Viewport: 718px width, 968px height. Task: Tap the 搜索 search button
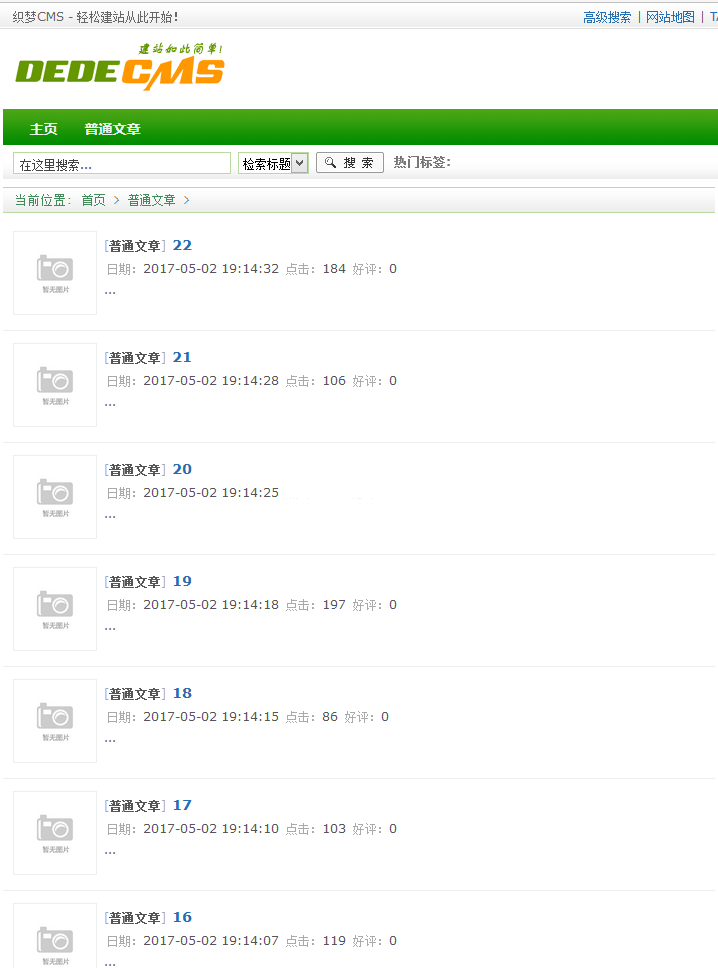coord(349,163)
